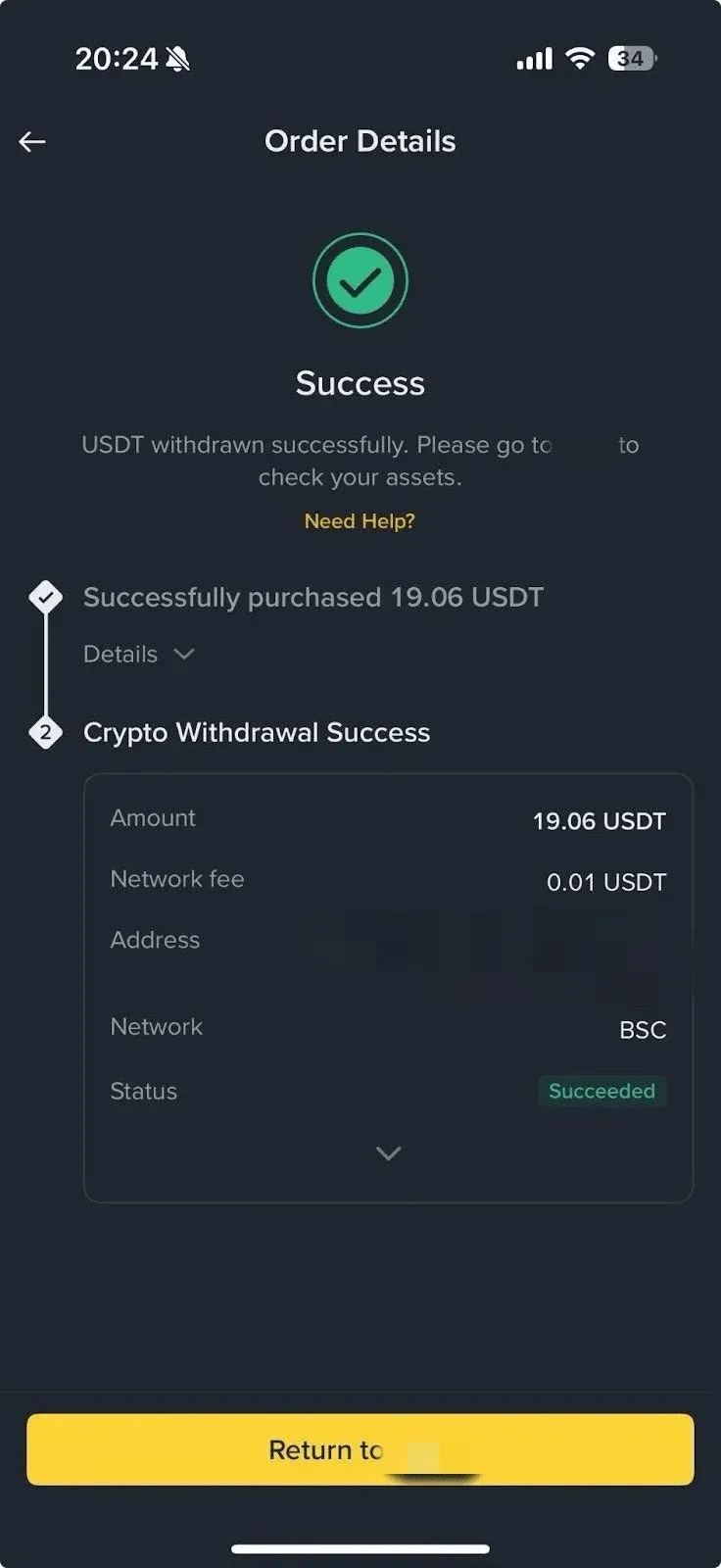Tap the yellow Return to button
The width and height of the screenshot is (721, 1568).
(360, 1449)
